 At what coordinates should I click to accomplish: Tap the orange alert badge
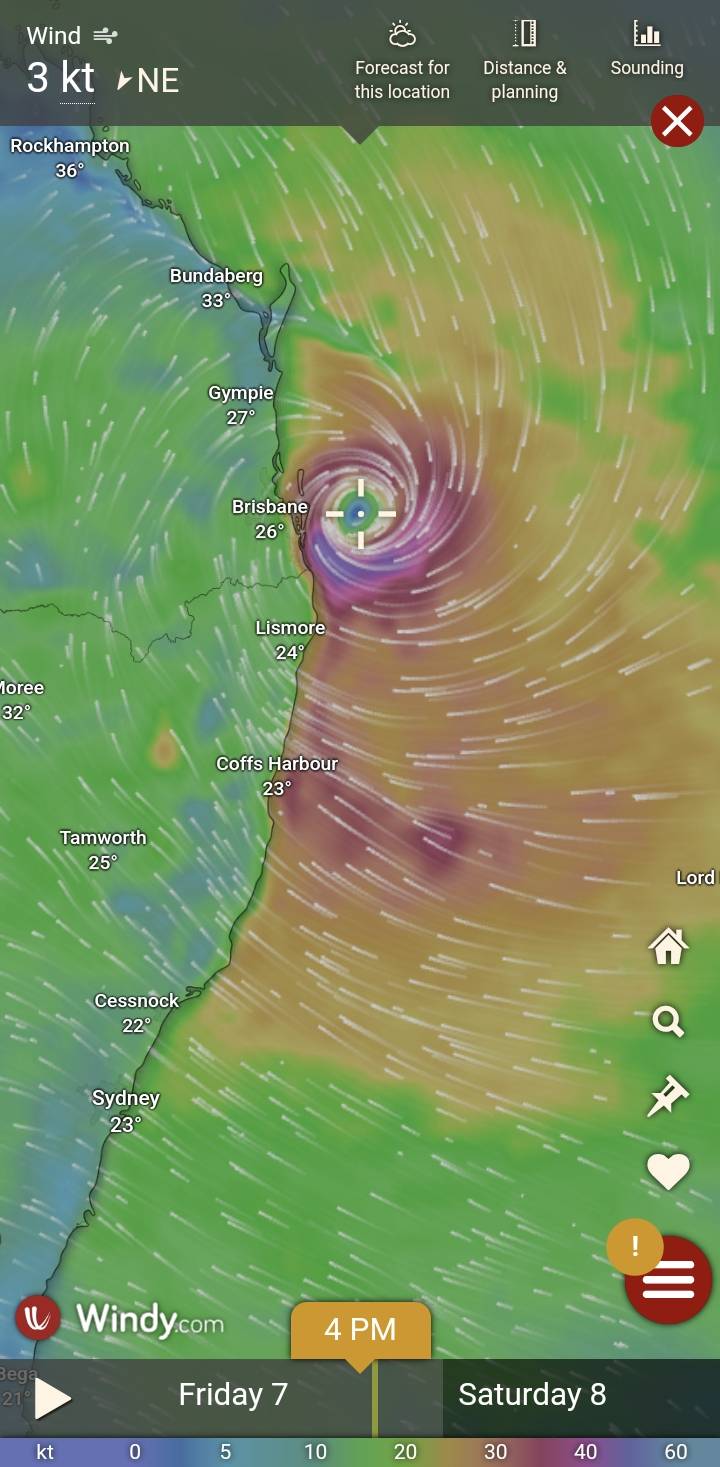pos(634,1246)
